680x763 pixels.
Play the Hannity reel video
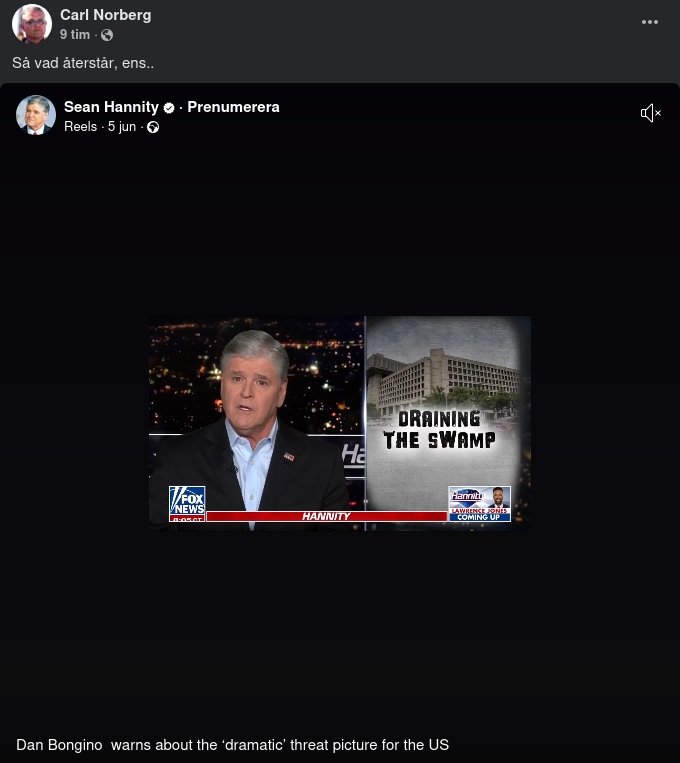click(x=340, y=423)
